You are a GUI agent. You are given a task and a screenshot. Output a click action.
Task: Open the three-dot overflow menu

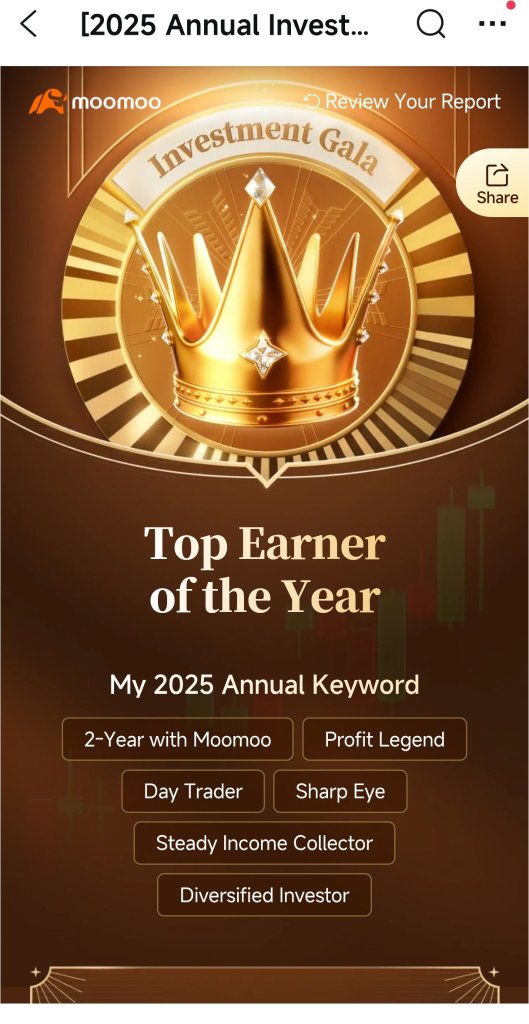click(x=492, y=24)
